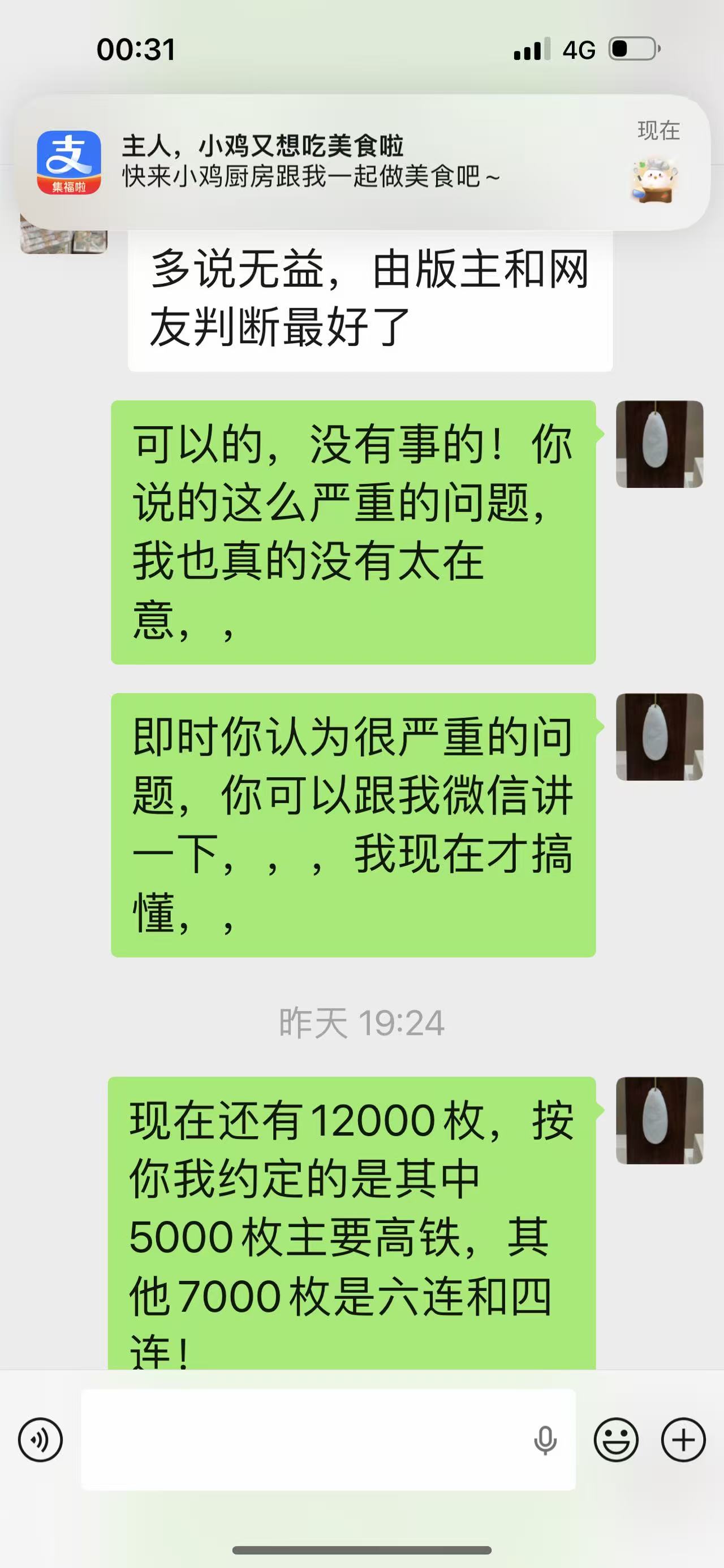Tap the microphone dictation icon
This screenshot has width=724, height=1568.
pyautogui.click(x=545, y=1440)
